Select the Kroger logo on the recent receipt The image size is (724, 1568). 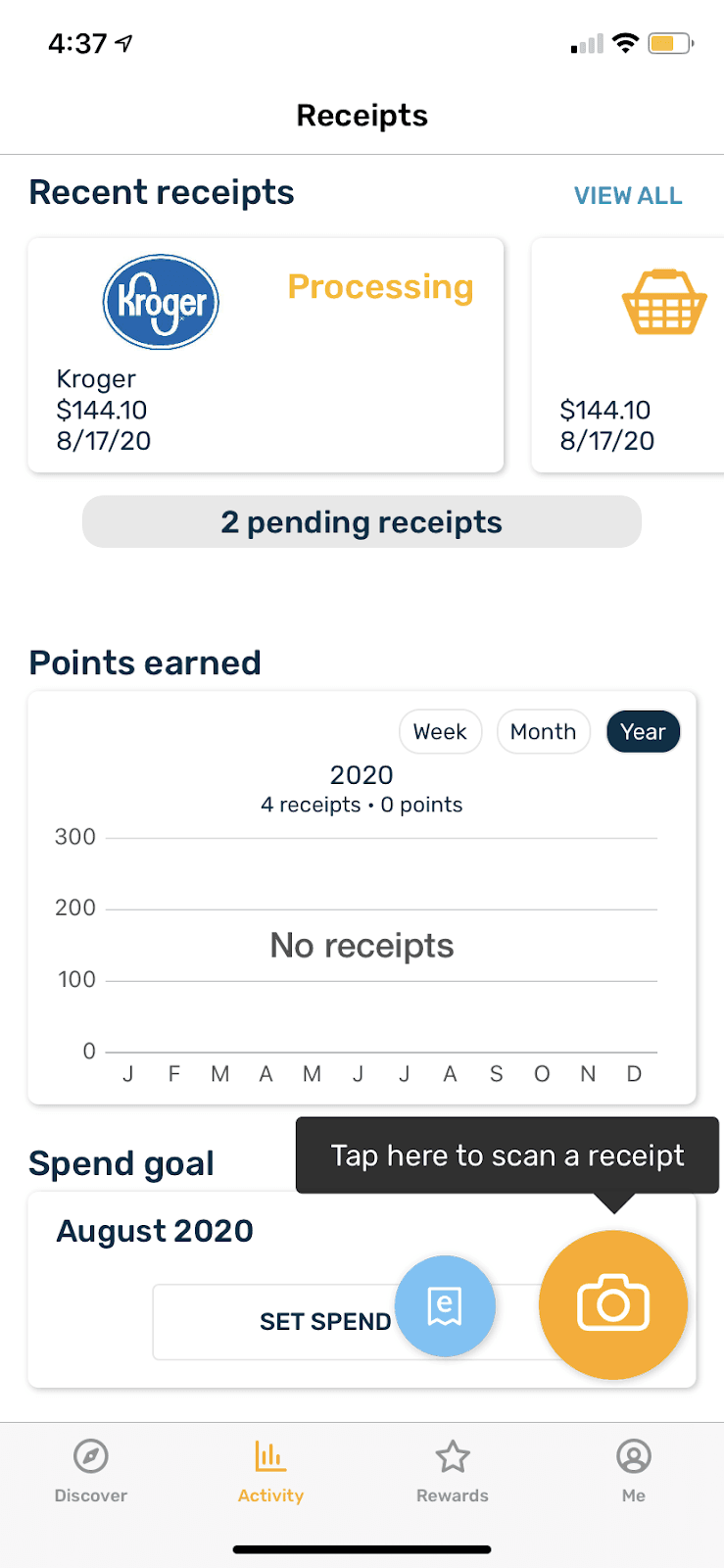pyautogui.click(x=161, y=300)
